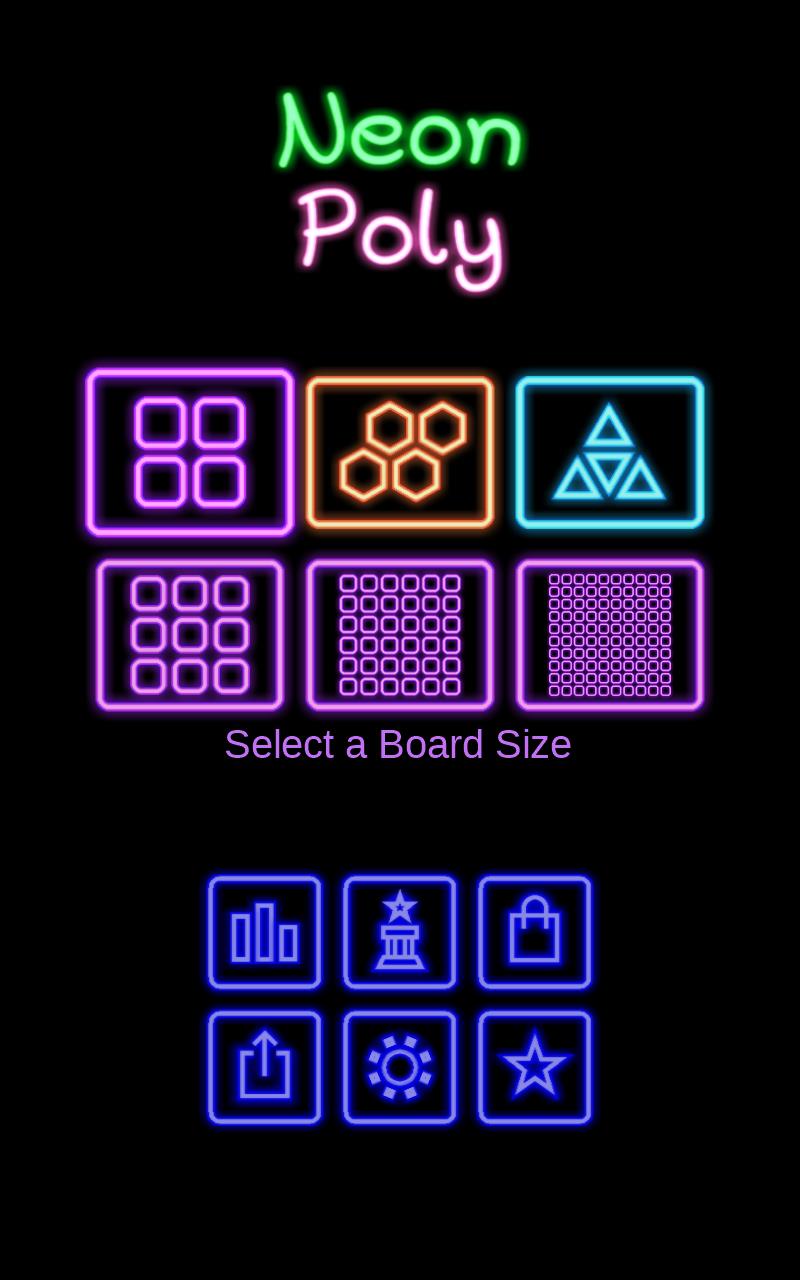Tap the gear-shaped options button
The height and width of the screenshot is (1280, 800).
pos(399,1068)
